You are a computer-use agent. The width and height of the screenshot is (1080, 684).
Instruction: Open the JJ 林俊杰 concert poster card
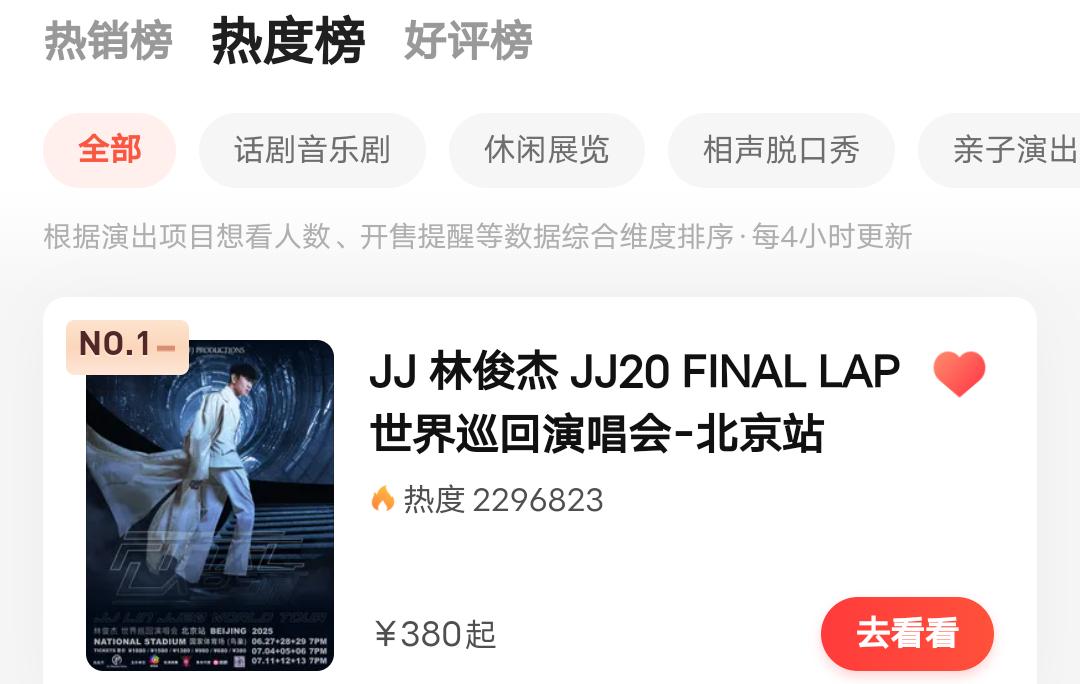(x=210, y=505)
